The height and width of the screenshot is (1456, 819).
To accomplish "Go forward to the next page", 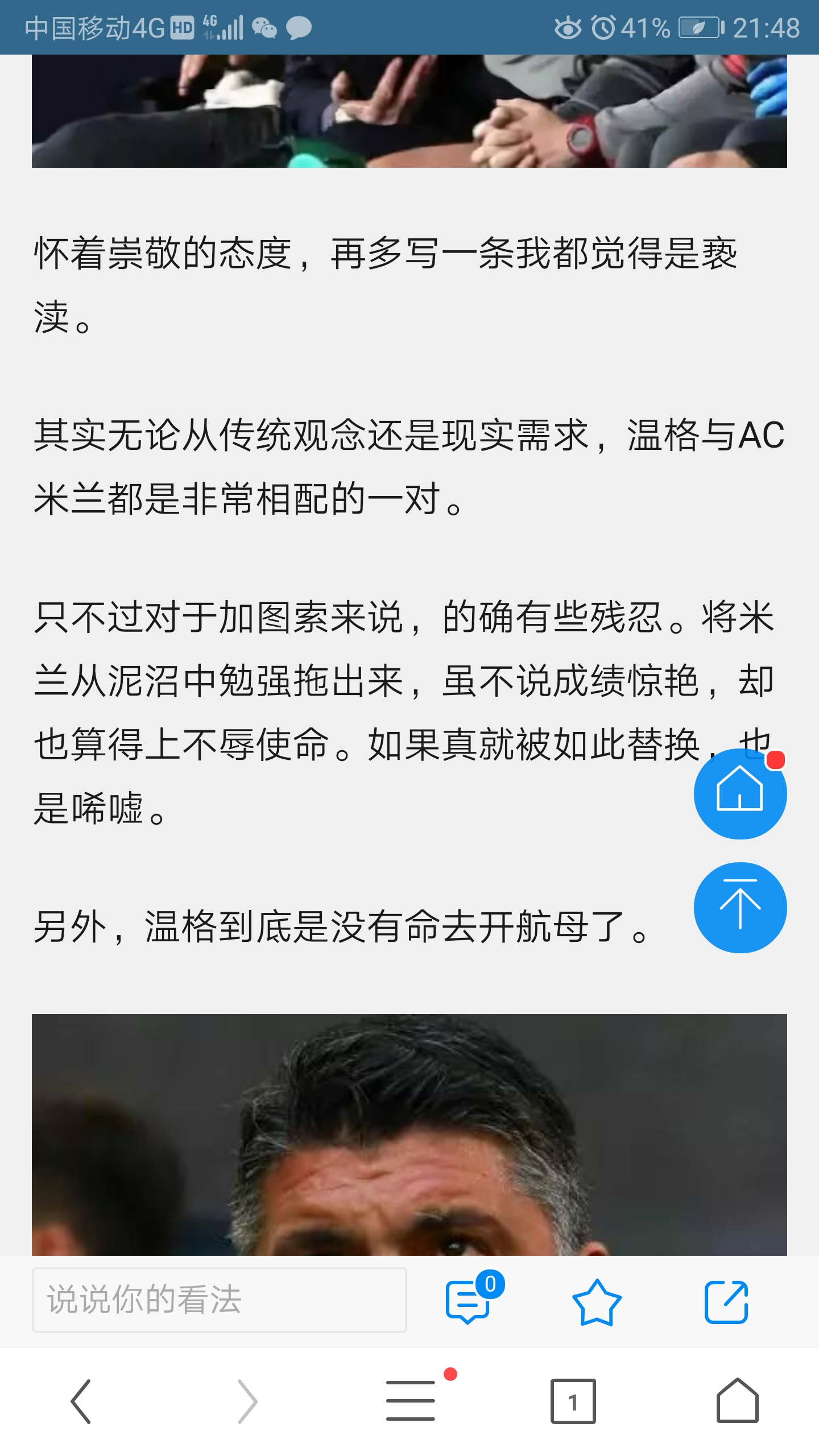I will click(x=247, y=1401).
